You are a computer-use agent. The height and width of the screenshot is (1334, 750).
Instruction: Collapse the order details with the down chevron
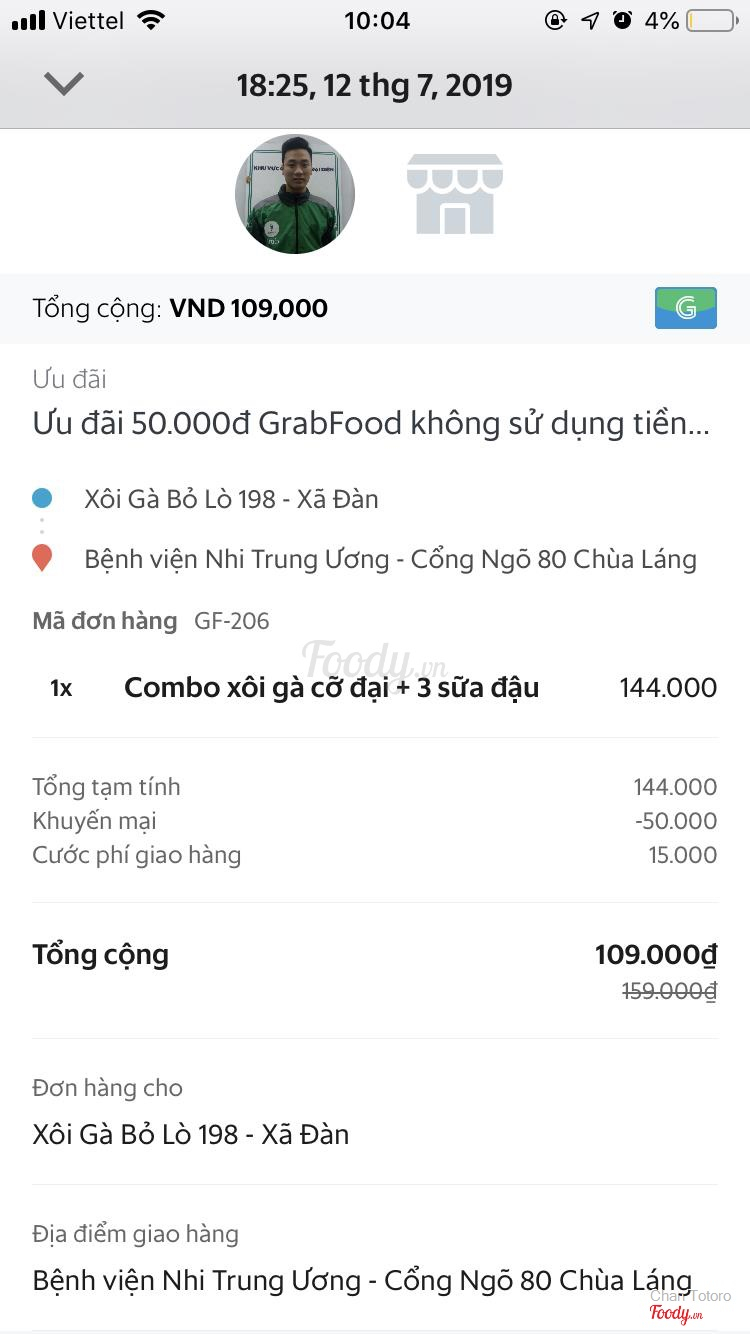point(63,85)
